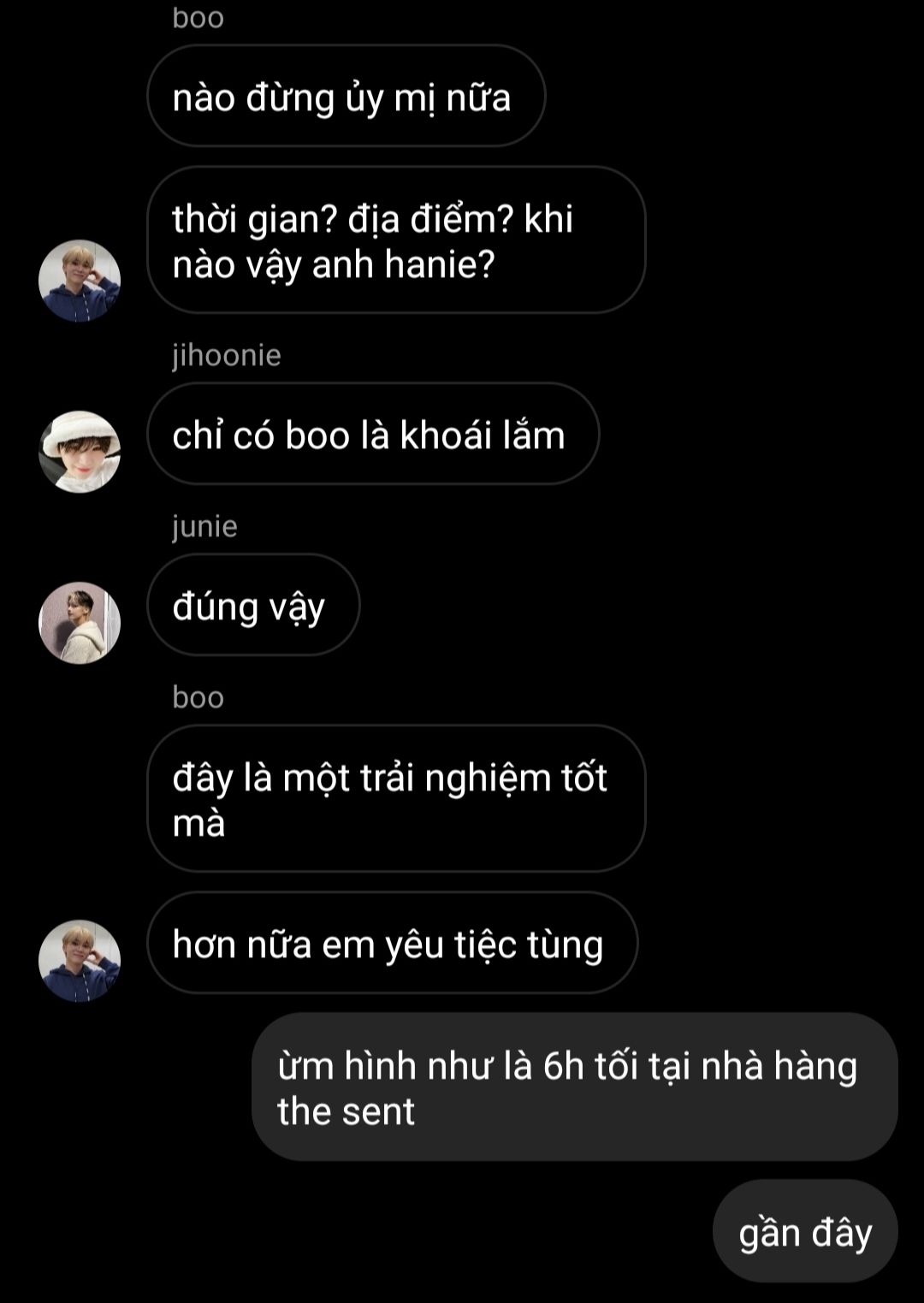
Task: Tap boo's avatar beside "thời gian? địa điểm?" message
Action: pyautogui.click(x=80, y=281)
